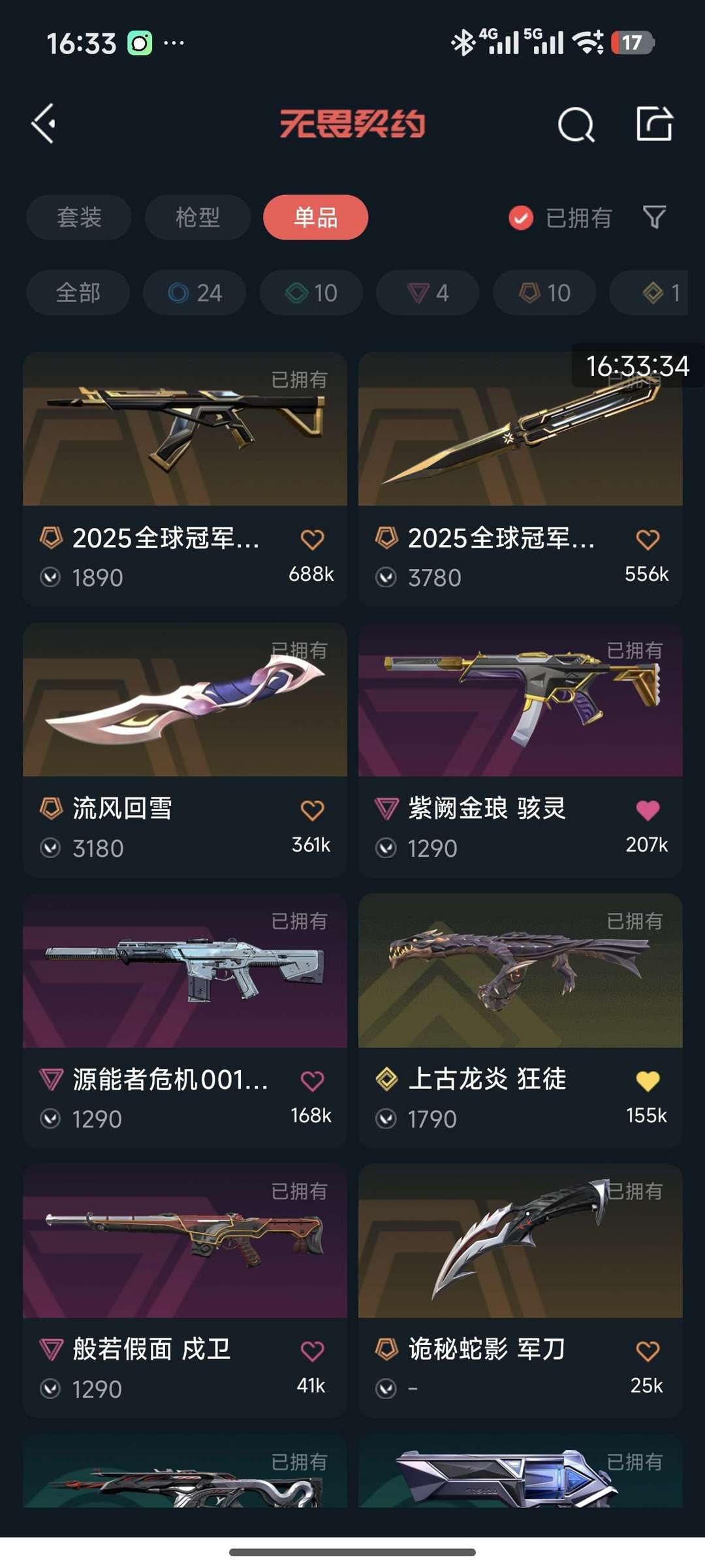Tap the 无畏契约 title logo
This screenshot has height=1568, width=705.
[x=352, y=124]
